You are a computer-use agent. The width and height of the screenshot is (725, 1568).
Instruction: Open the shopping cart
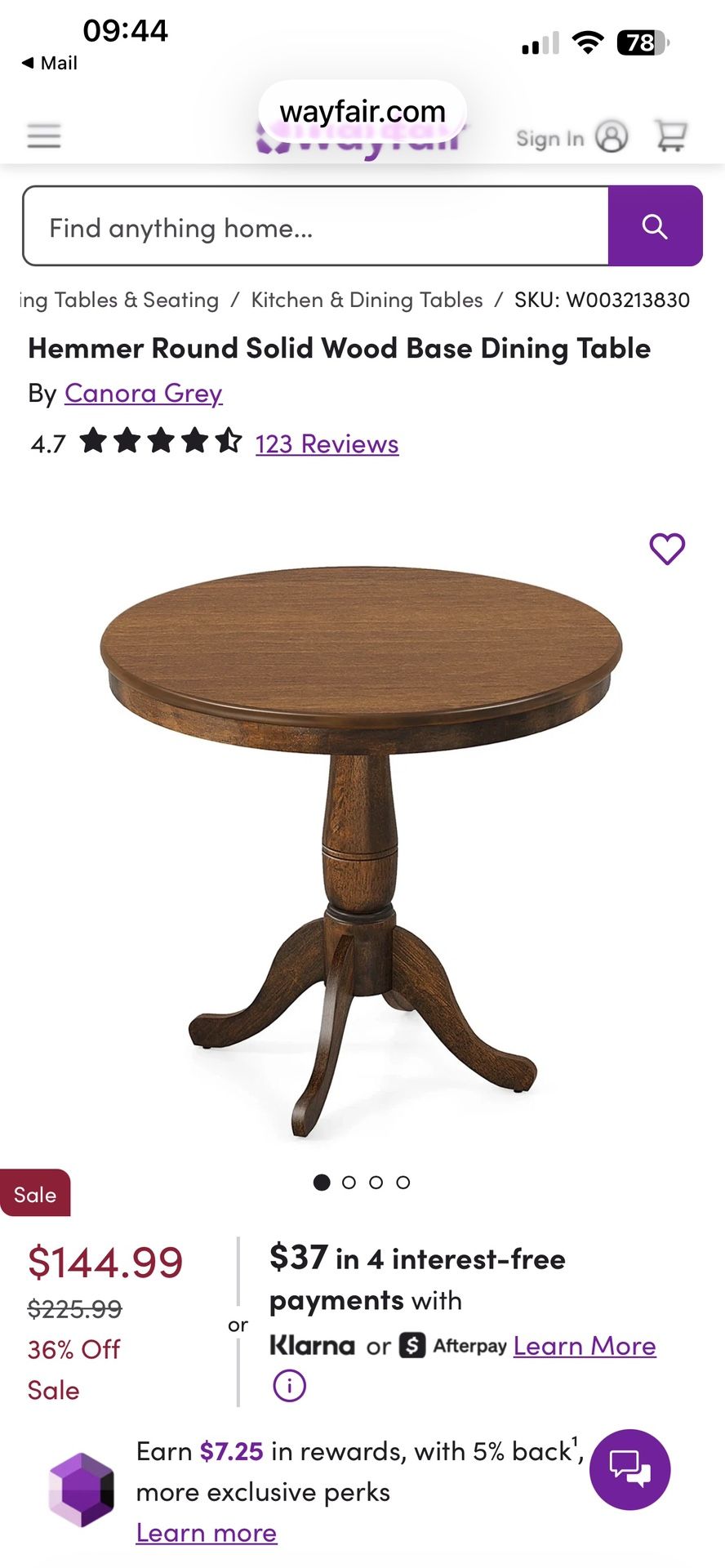pos(671,136)
